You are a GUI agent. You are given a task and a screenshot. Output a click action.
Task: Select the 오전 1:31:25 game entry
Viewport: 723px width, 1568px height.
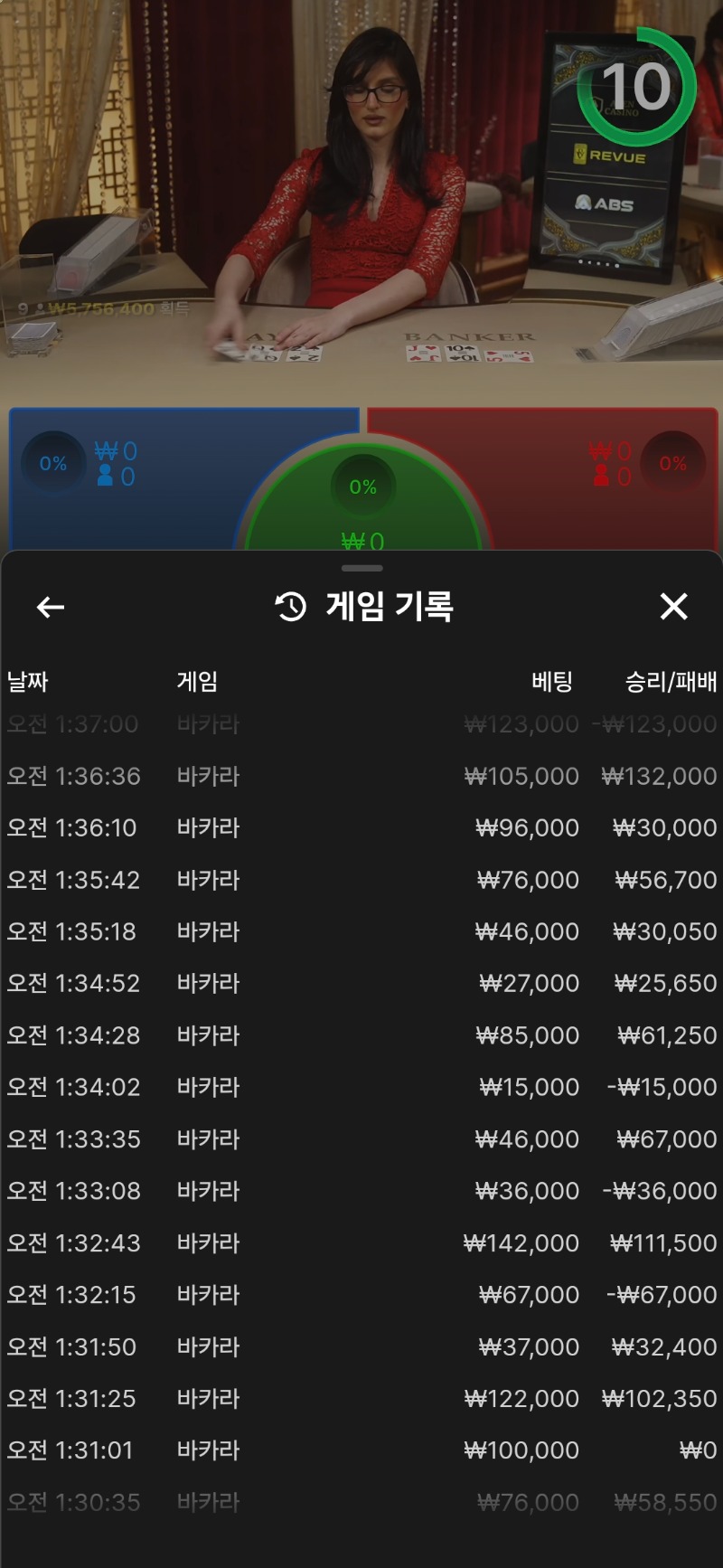tap(361, 1399)
